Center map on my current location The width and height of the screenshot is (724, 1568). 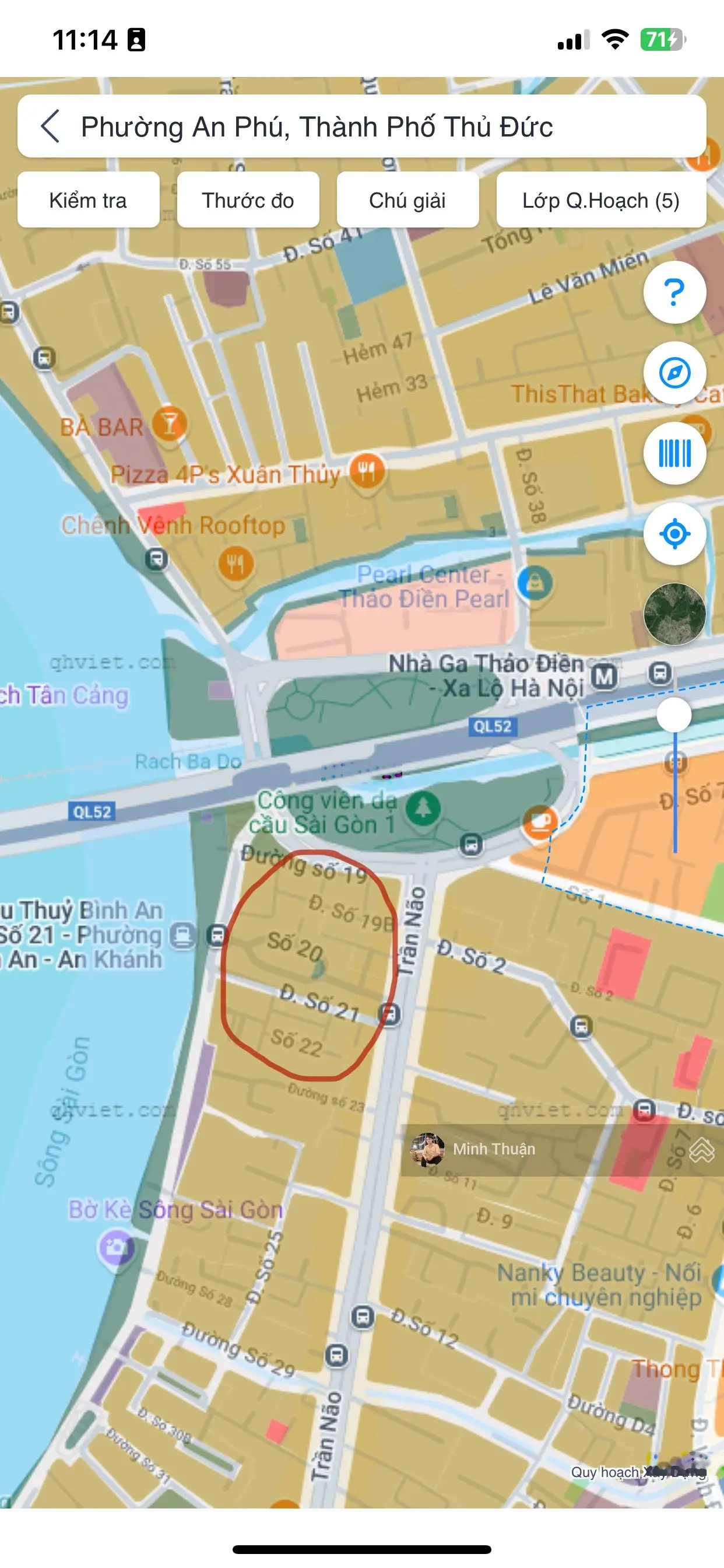point(674,534)
